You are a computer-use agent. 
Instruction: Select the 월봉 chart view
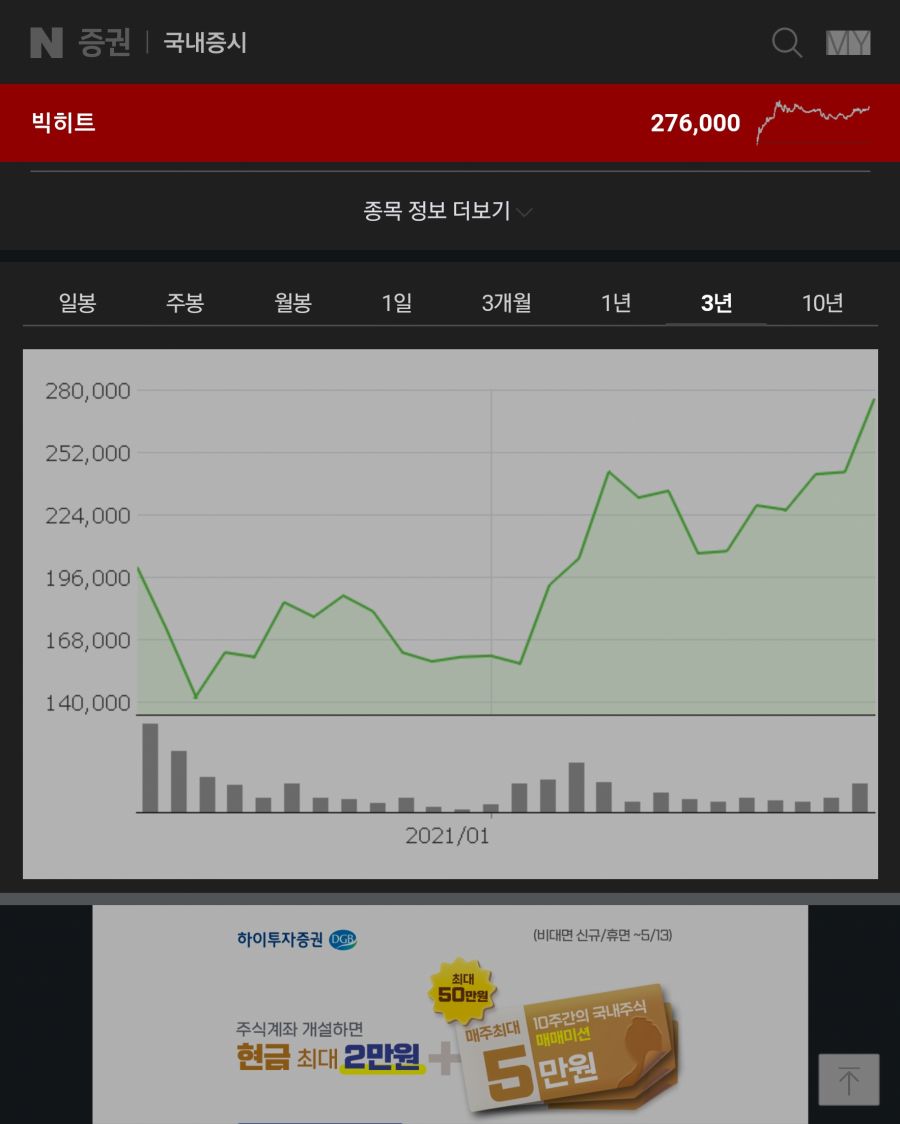[292, 302]
